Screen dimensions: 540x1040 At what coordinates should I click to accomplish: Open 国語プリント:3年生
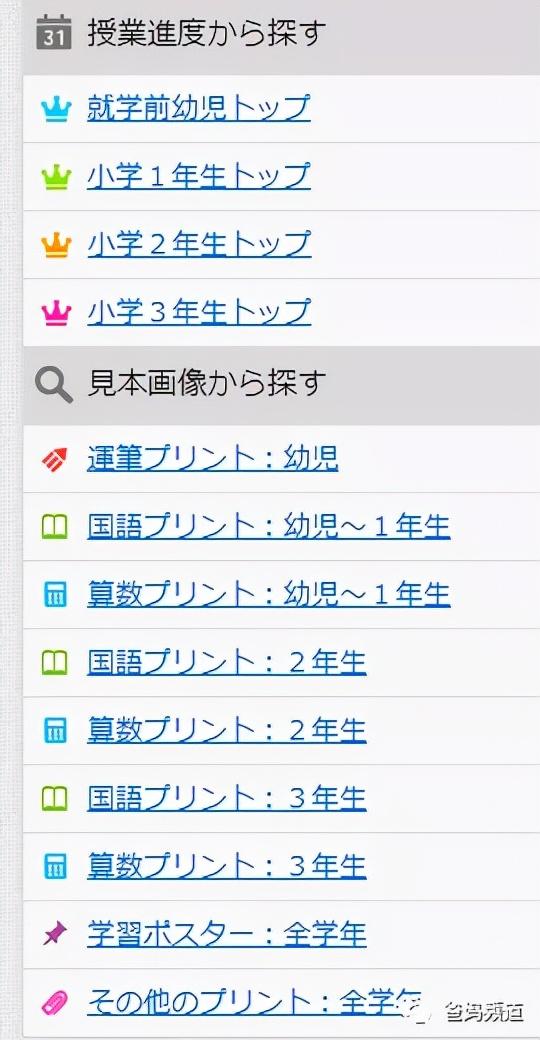point(226,799)
